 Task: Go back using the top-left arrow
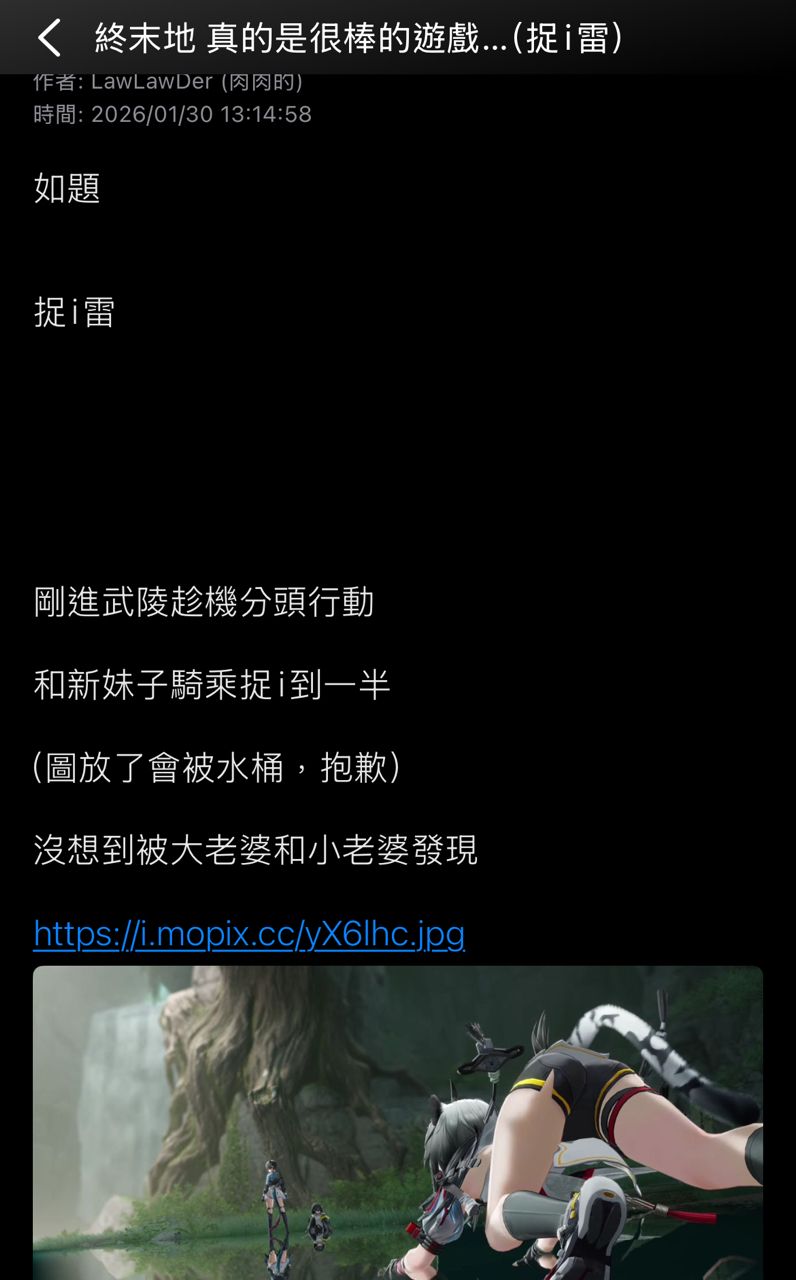[48, 38]
